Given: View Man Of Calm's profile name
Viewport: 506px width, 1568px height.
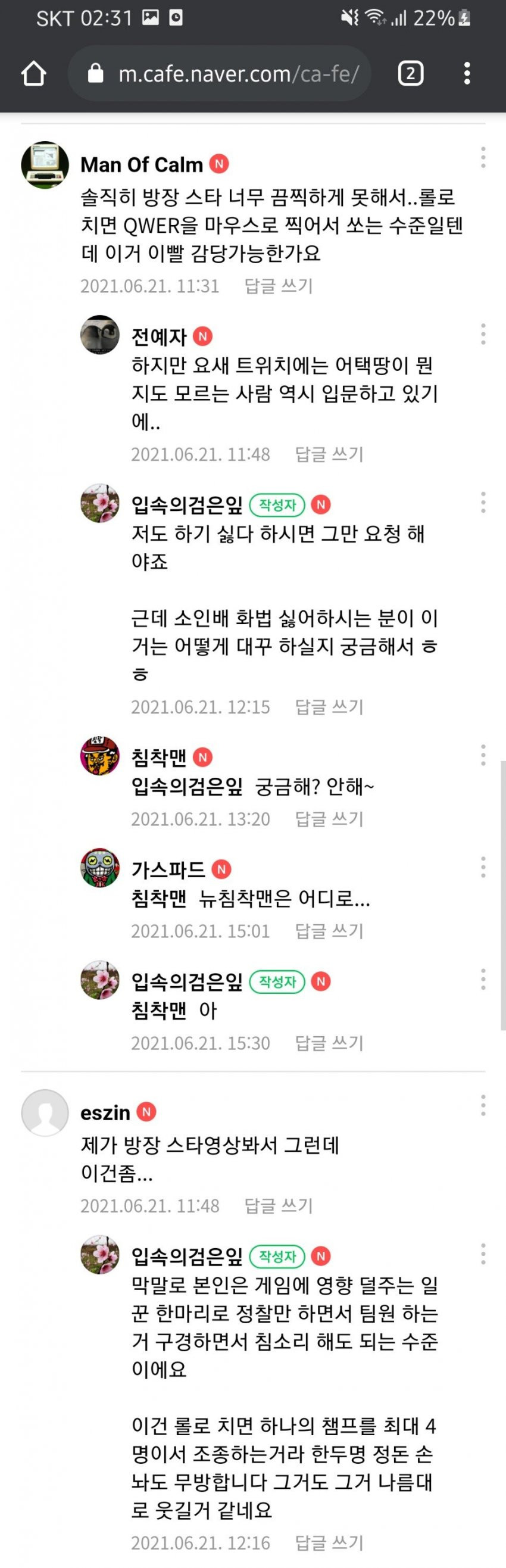Looking at the screenshot, I should [x=142, y=164].
